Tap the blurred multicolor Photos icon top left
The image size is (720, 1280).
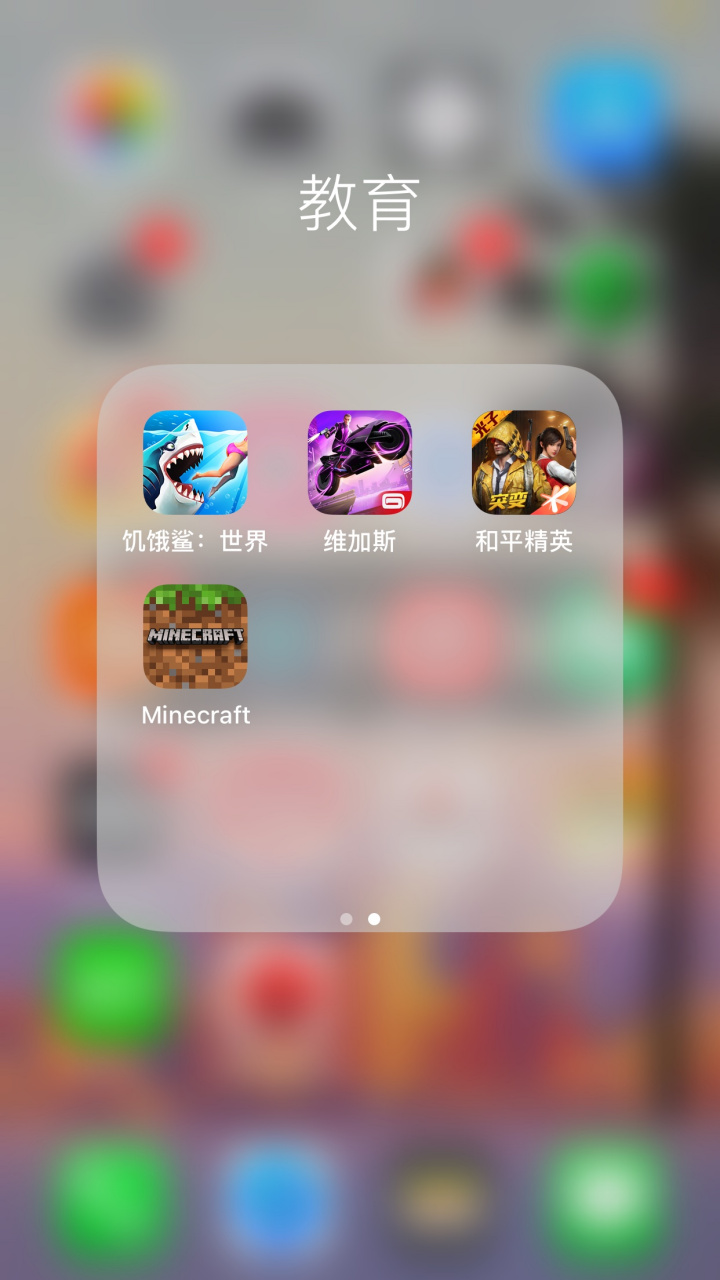coord(110,110)
